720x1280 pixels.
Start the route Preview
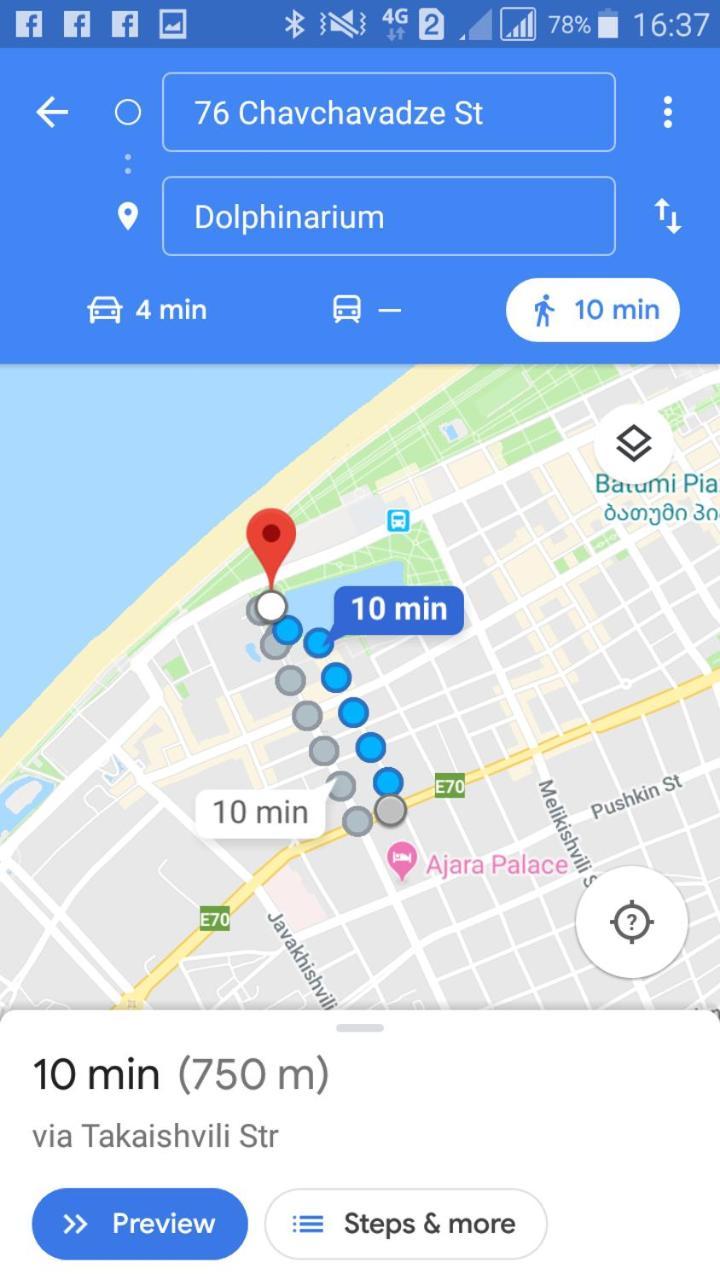pyautogui.click(x=140, y=1223)
